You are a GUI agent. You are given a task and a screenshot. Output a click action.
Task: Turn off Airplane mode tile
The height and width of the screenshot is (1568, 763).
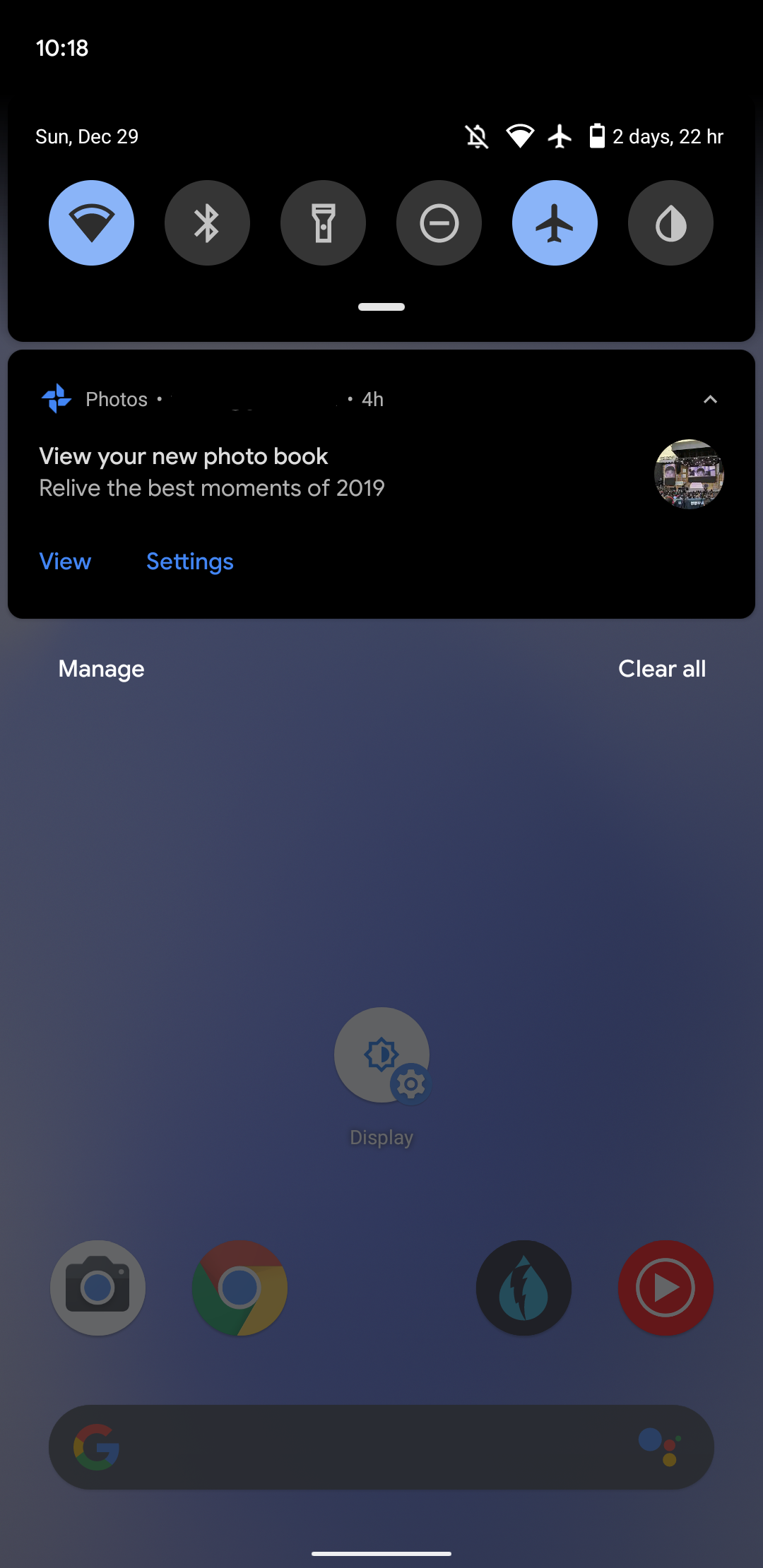555,222
